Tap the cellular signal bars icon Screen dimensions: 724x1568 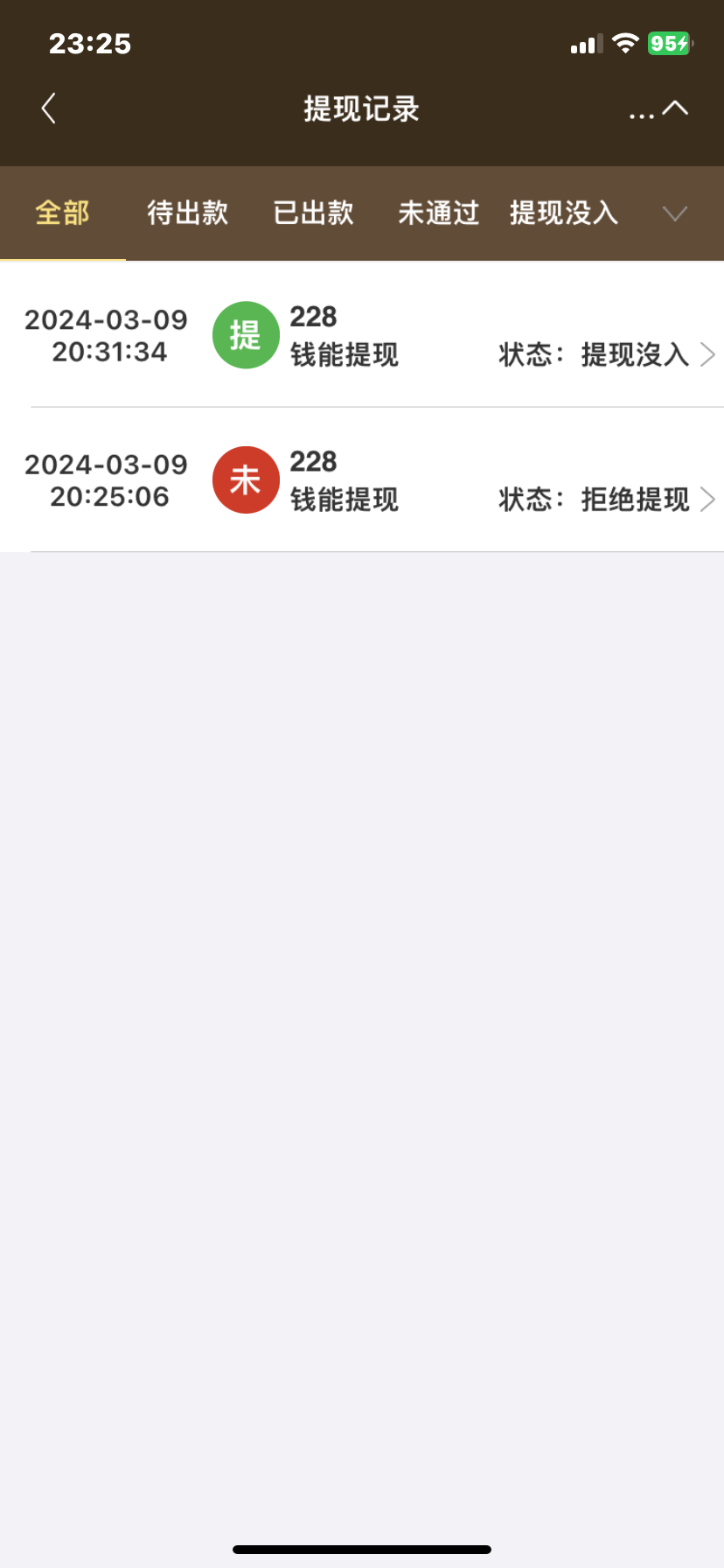[587, 44]
